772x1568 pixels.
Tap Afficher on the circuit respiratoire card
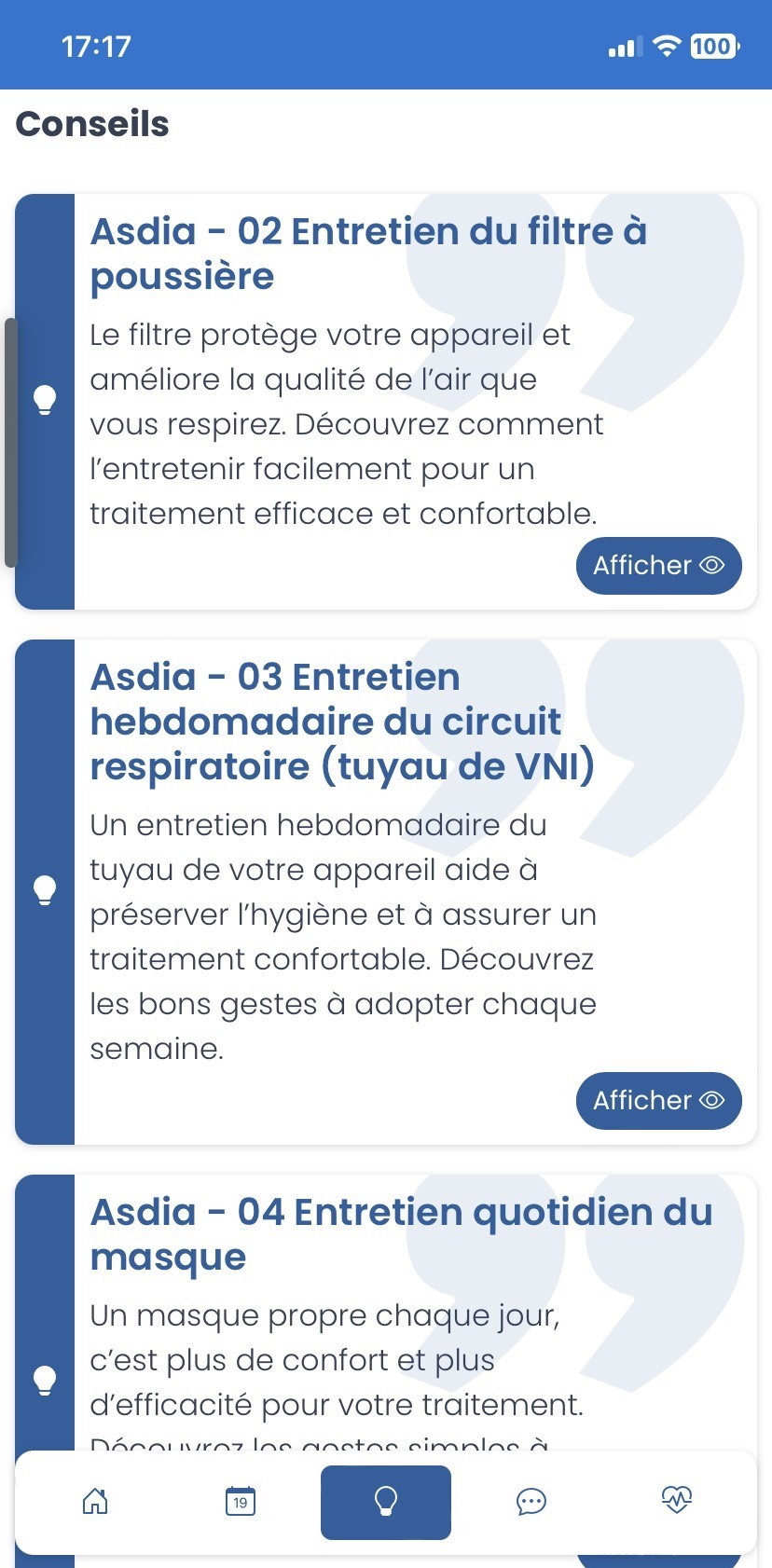point(658,1101)
